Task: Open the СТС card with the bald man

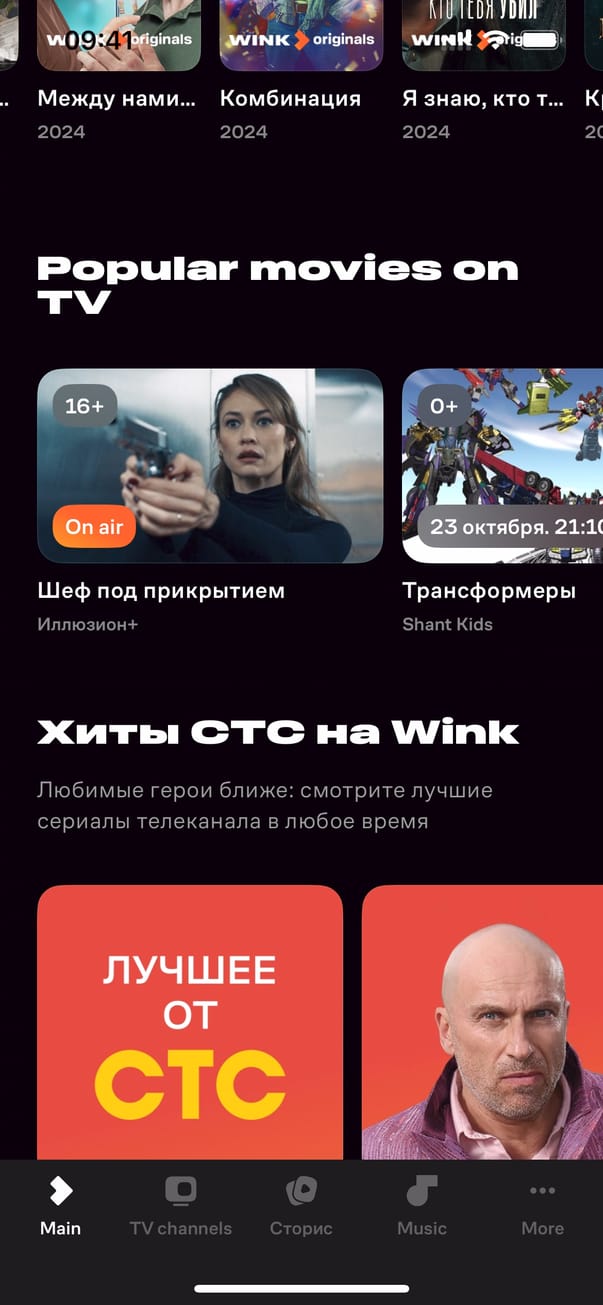Action: click(482, 1020)
